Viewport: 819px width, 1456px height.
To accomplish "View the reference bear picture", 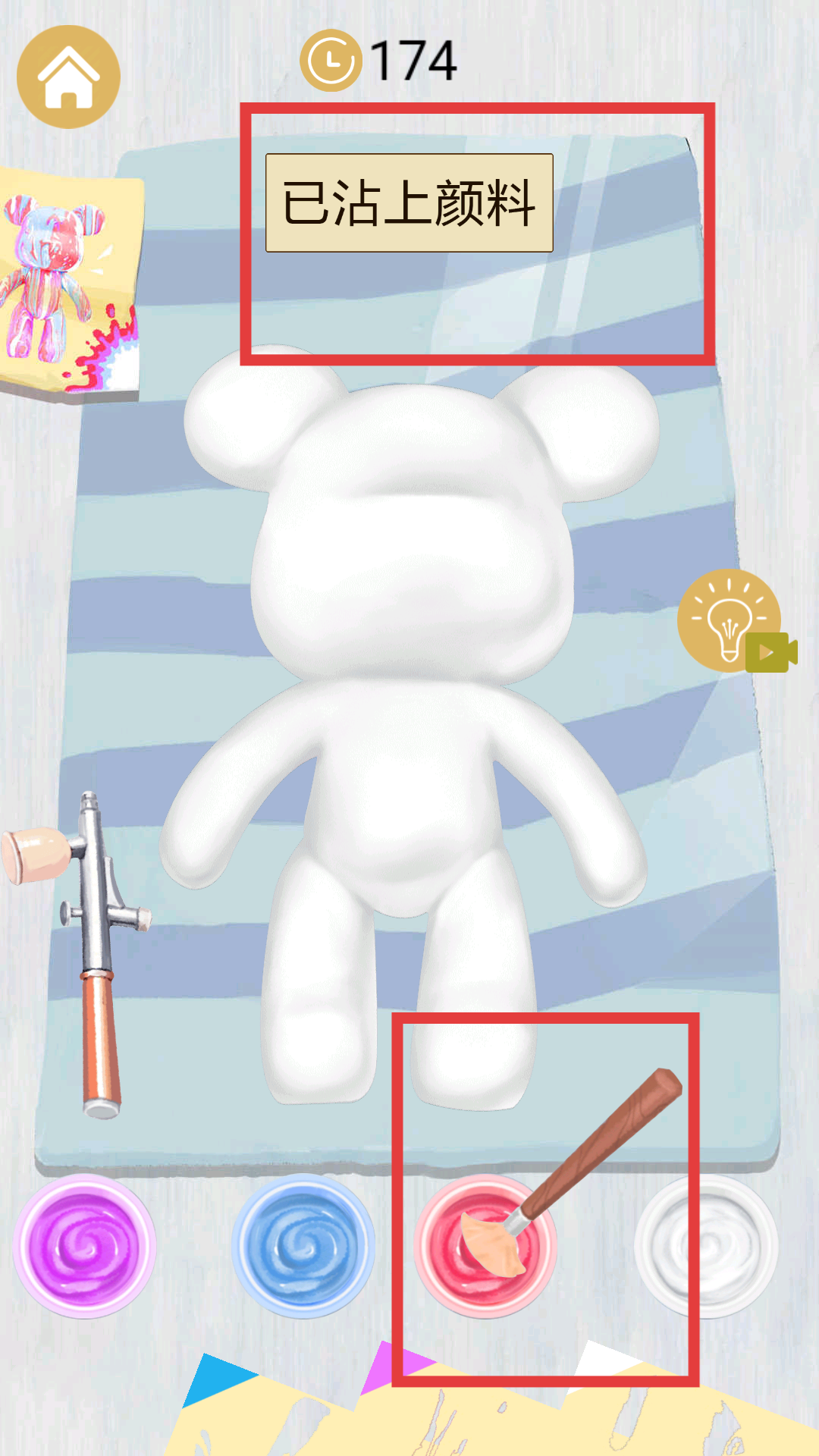I will pos(70,284).
